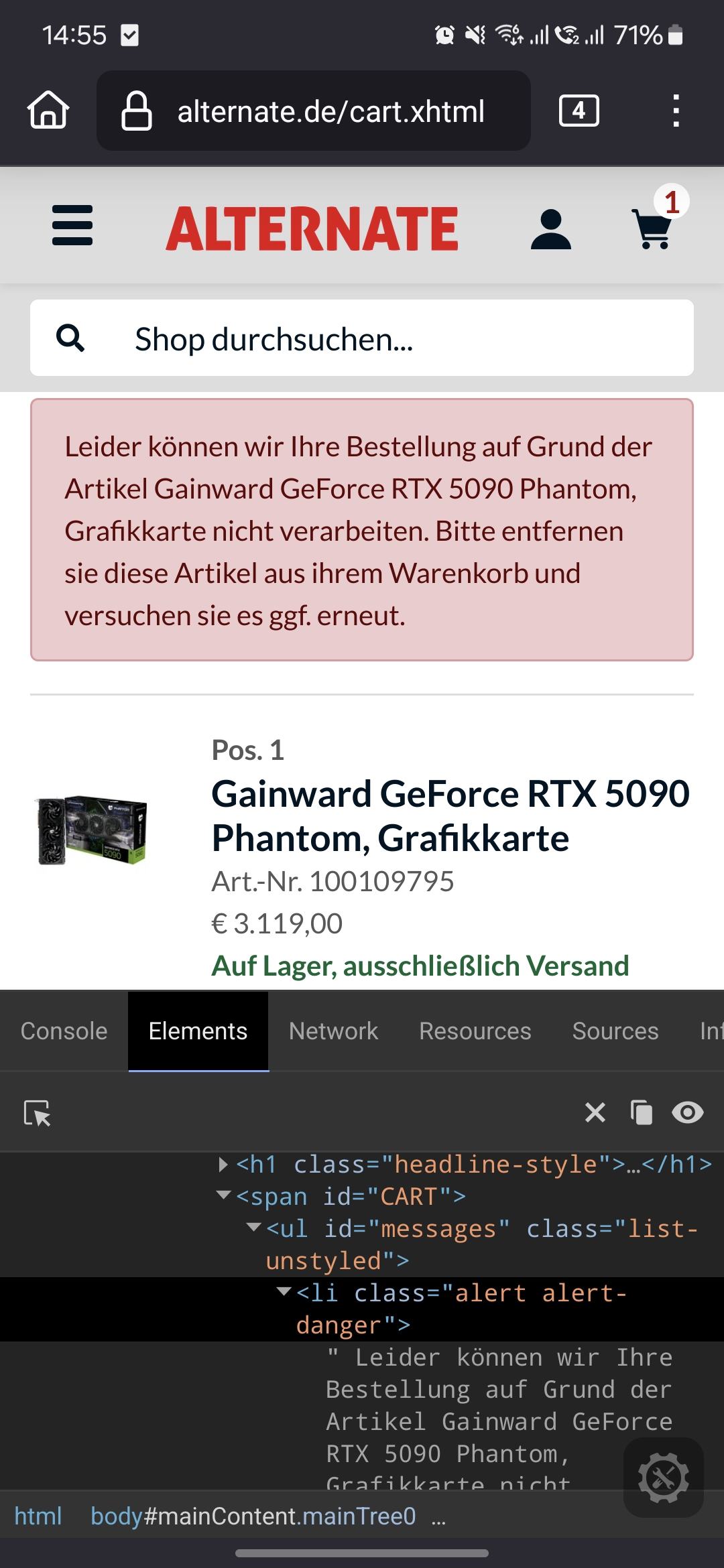Tap the floating devtools gear button
This screenshot has height=1568, width=724.
[x=663, y=1478]
